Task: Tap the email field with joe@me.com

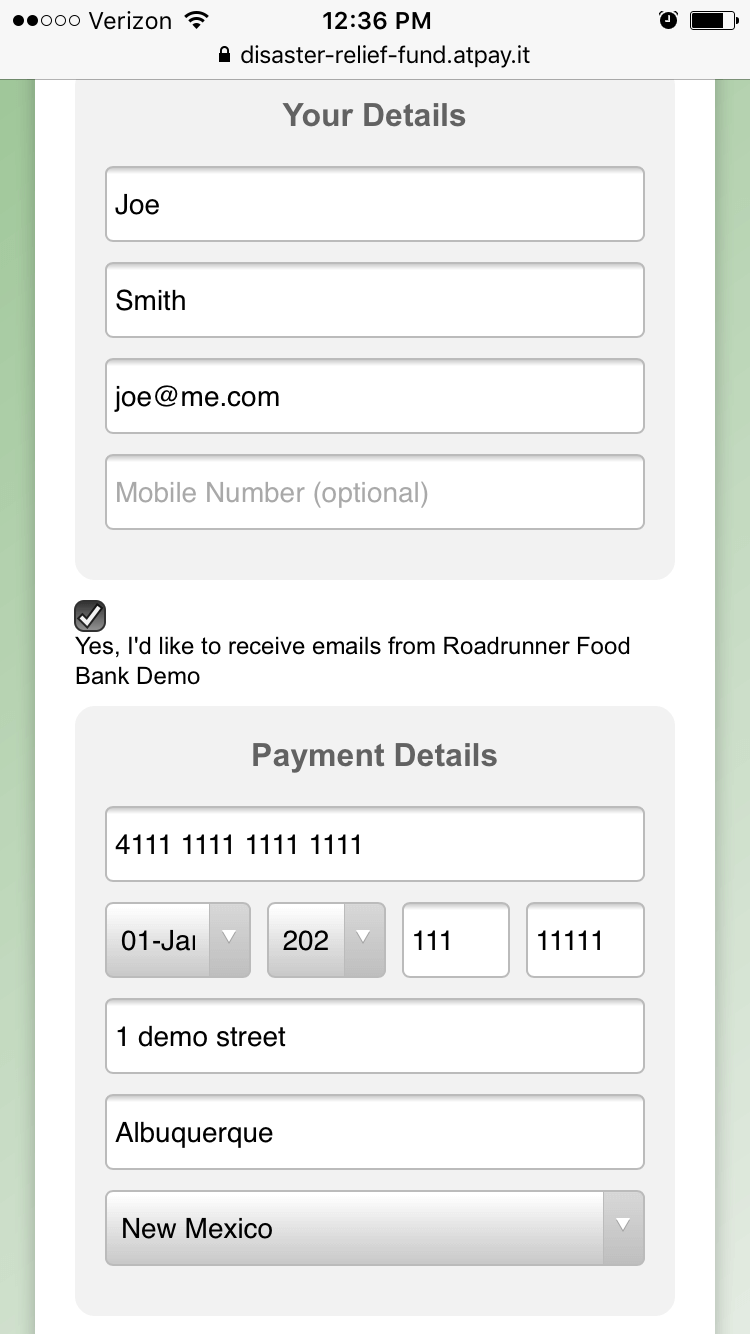Action: (x=375, y=396)
